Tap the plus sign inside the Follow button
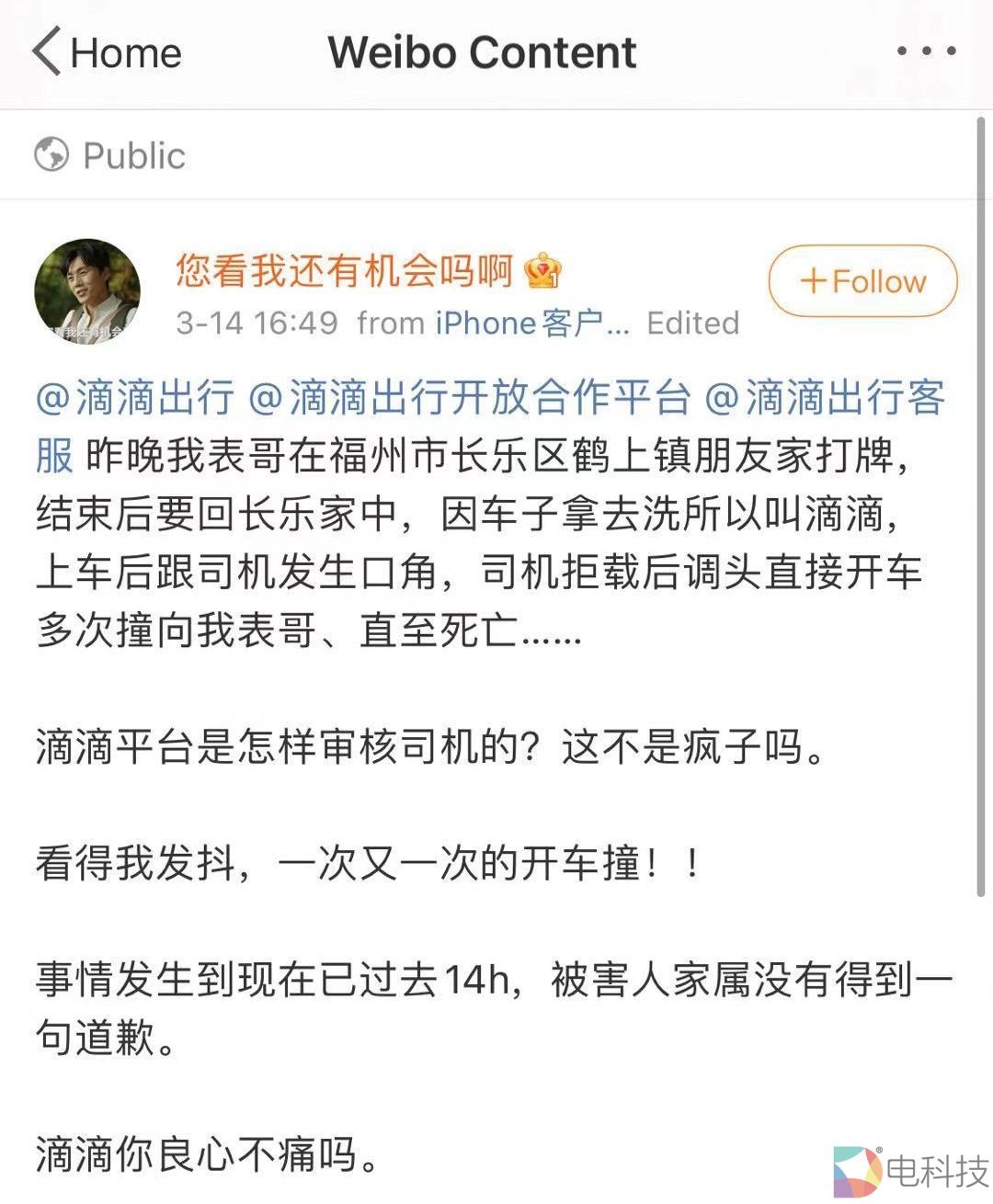 click(813, 281)
